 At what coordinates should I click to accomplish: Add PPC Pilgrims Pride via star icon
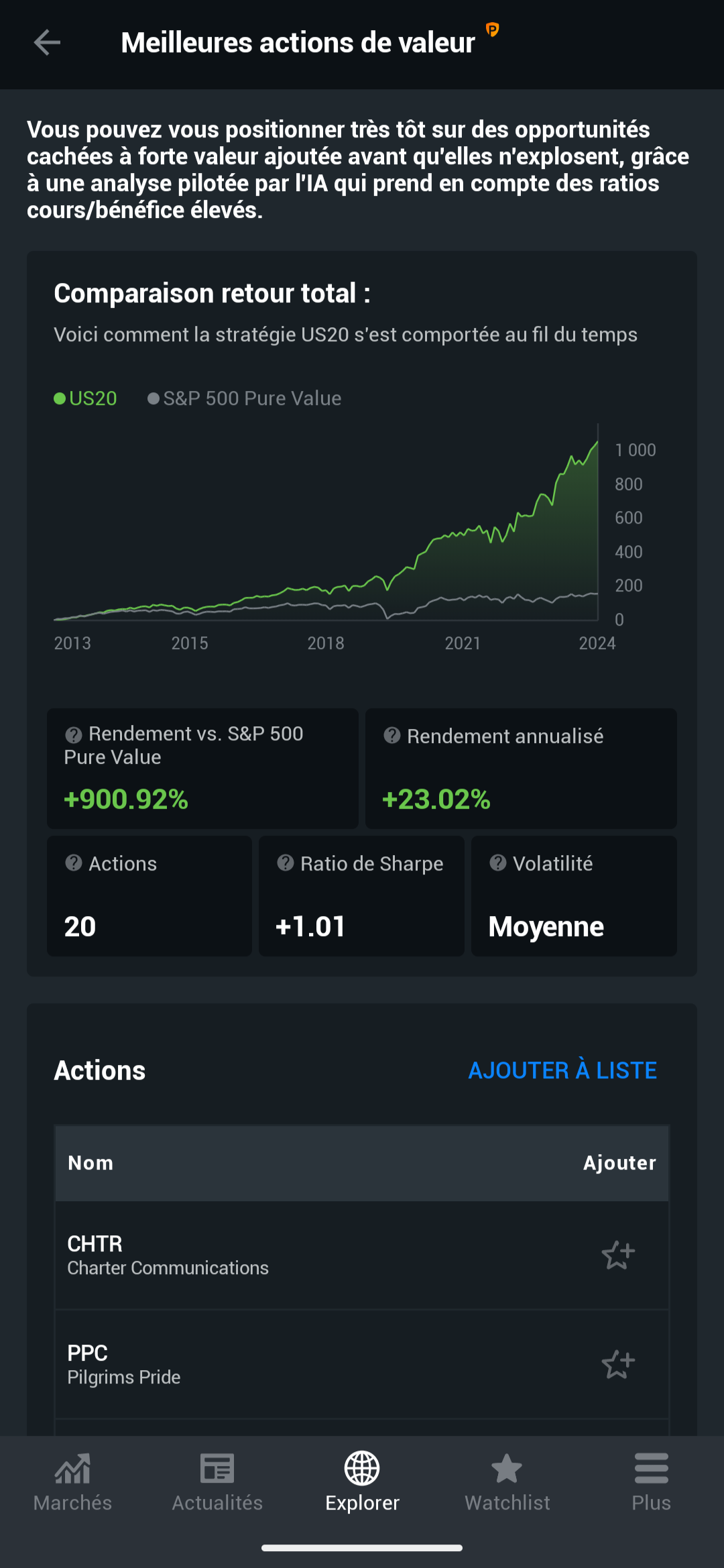coord(618,1364)
